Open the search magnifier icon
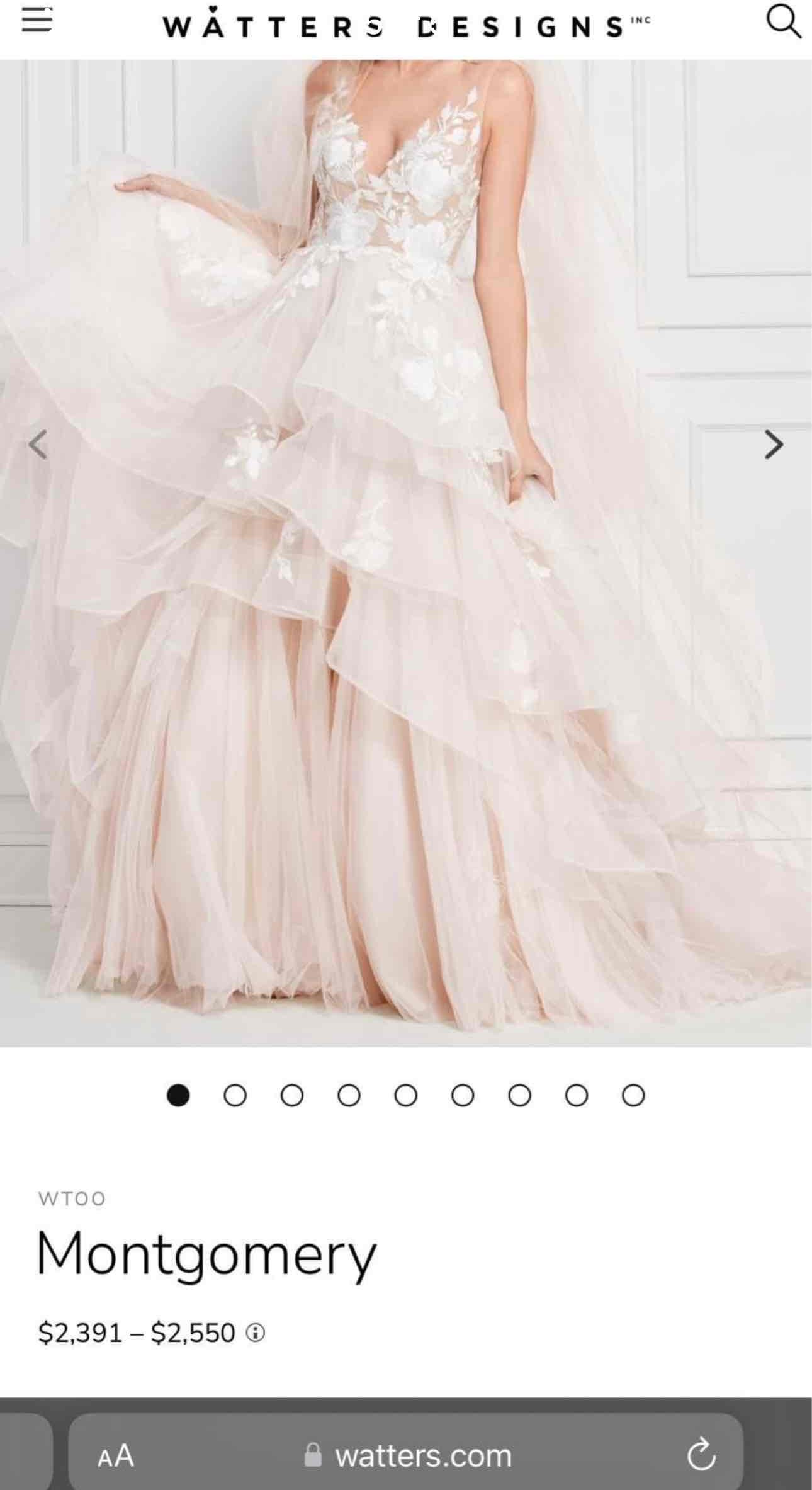The width and height of the screenshot is (812, 1490). click(783, 22)
